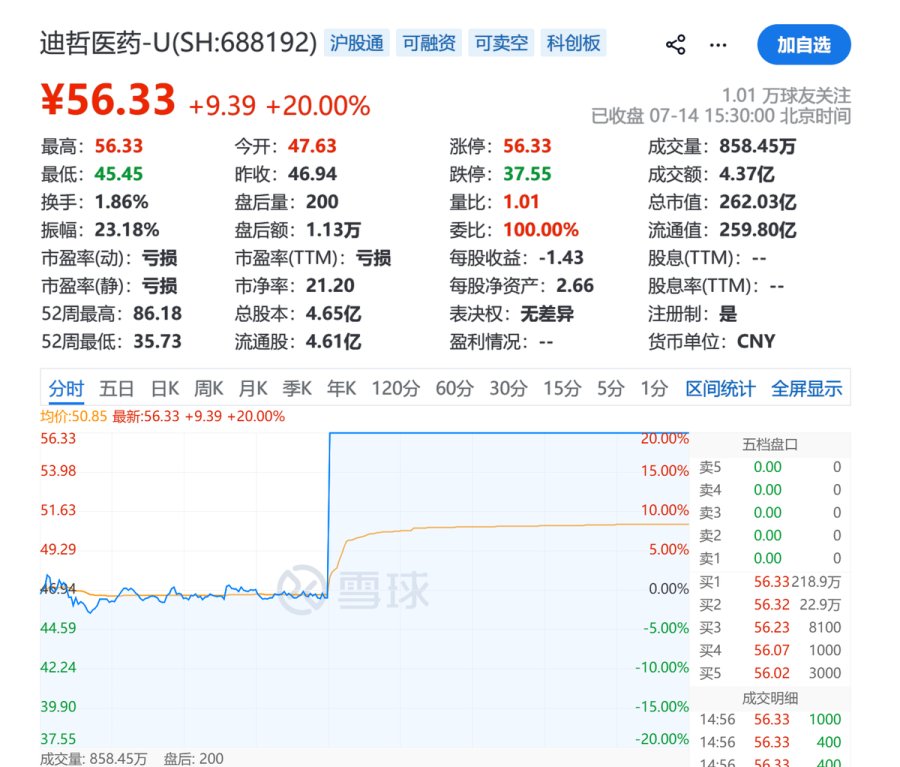Select the 5分 chart tab
Viewport: 900px width, 767px height.
click(x=610, y=389)
